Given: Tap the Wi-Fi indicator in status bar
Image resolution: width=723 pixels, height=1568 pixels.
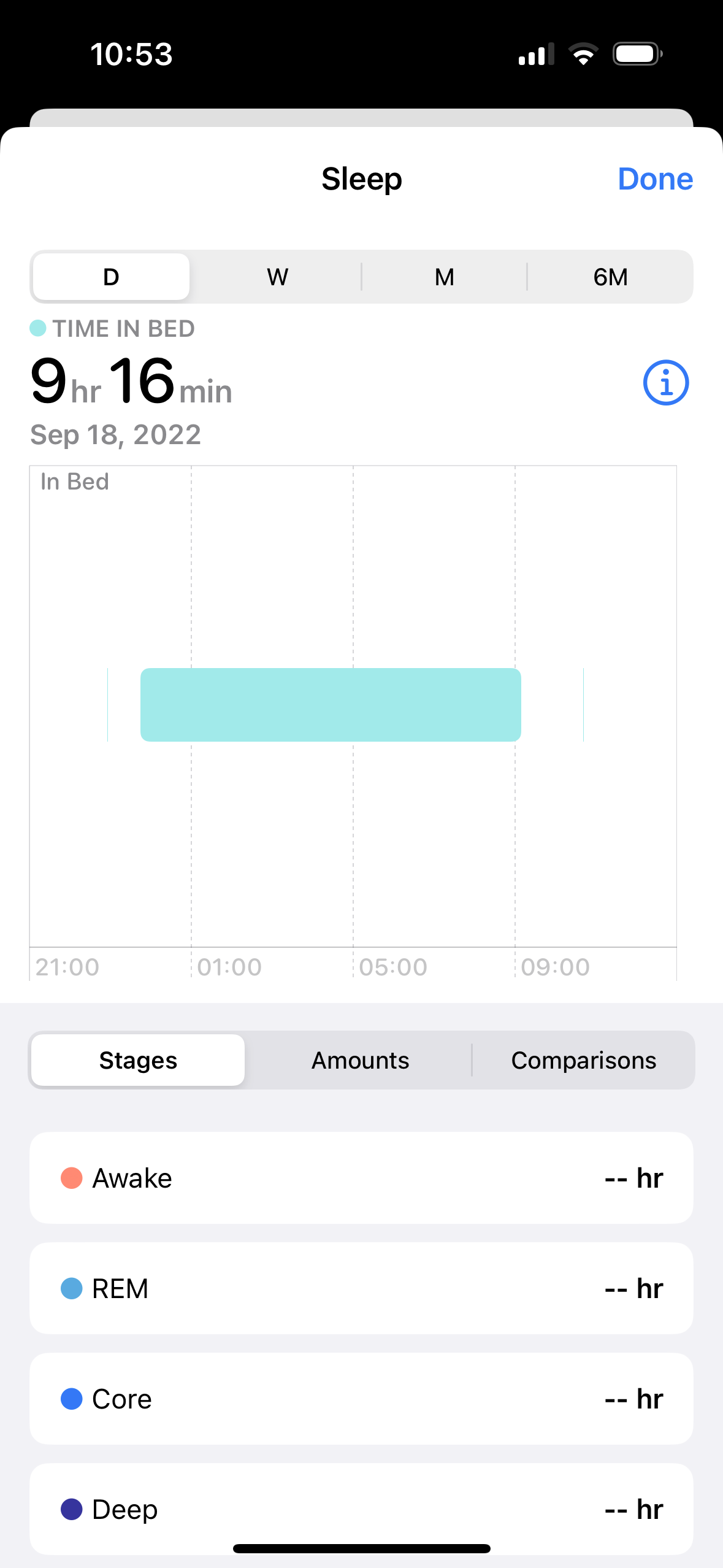Looking at the screenshot, I should pyautogui.click(x=583, y=54).
